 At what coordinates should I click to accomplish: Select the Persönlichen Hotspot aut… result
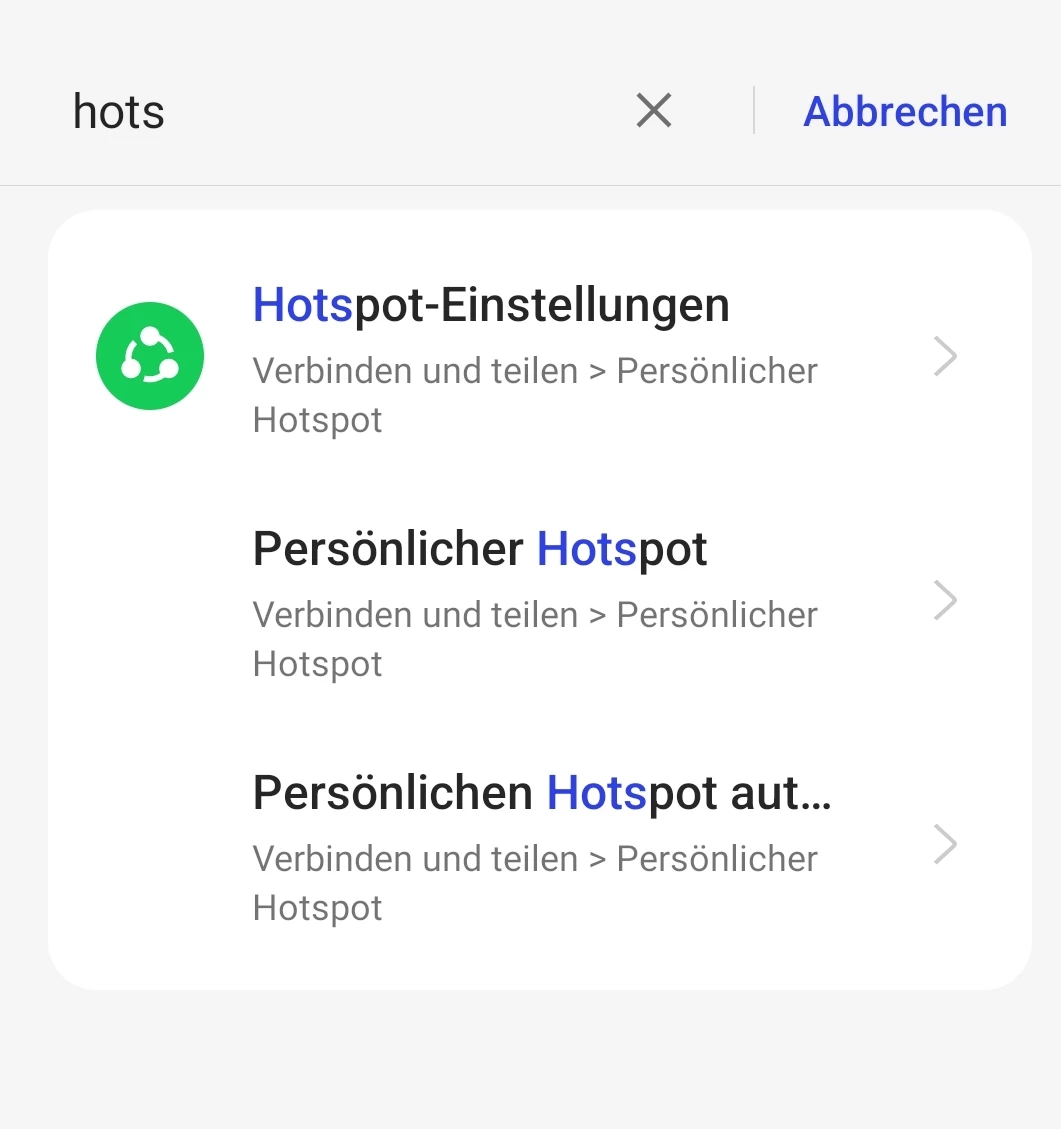[540, 845]
